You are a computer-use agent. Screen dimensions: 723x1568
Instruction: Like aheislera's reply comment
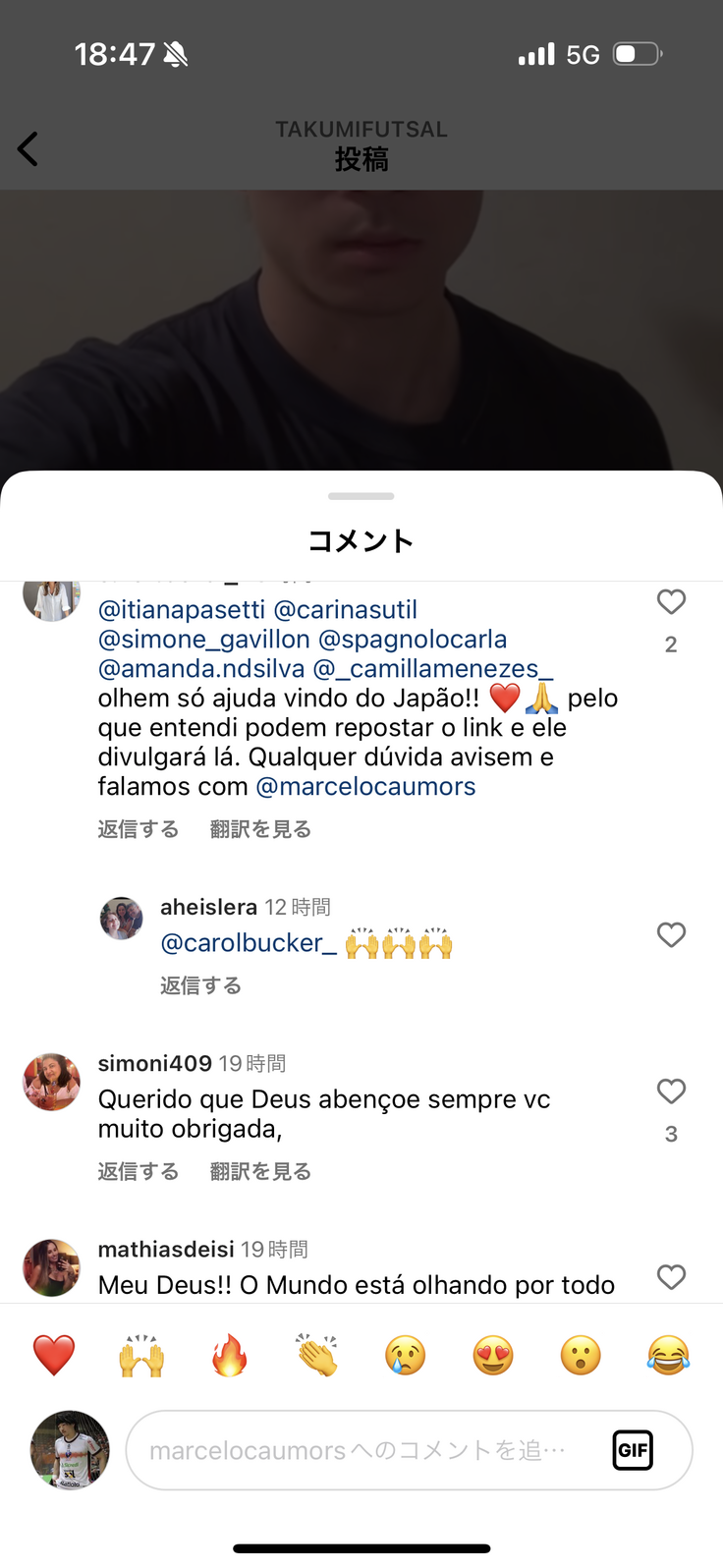[x=671, y=934]
